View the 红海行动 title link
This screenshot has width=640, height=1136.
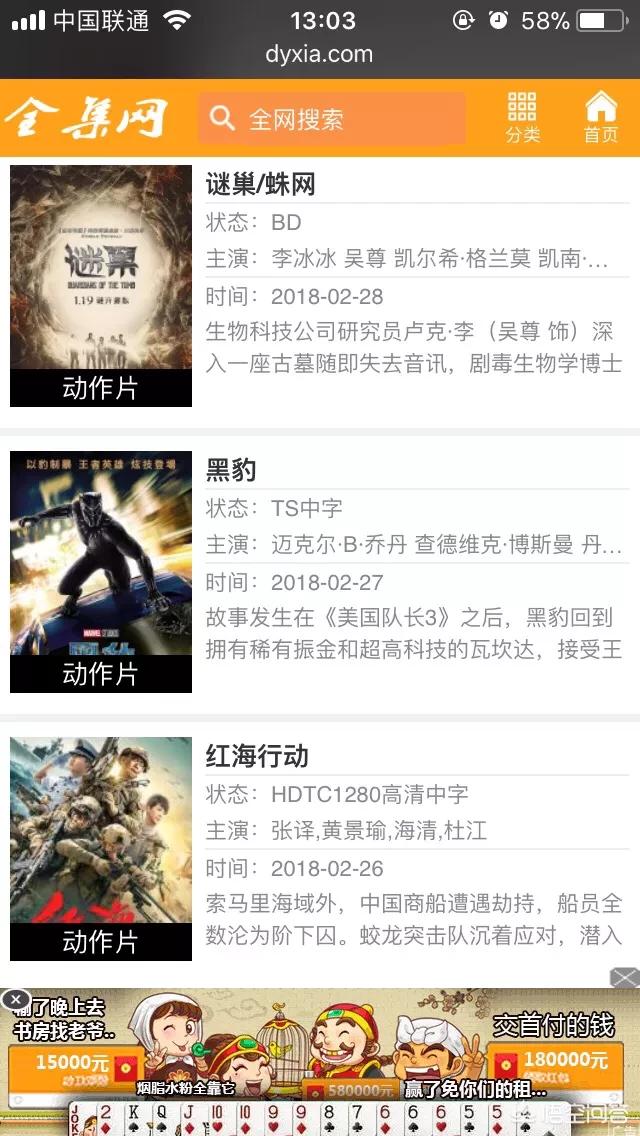coord(257,756)
